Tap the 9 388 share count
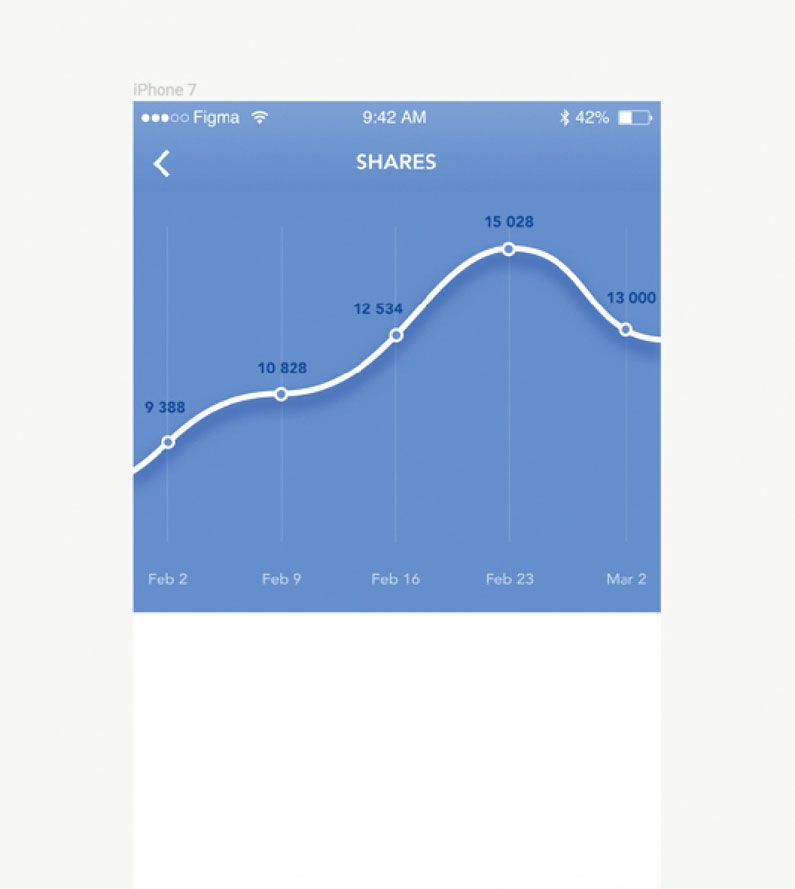This screenshot has width=795, height=889. pos(166,406)
